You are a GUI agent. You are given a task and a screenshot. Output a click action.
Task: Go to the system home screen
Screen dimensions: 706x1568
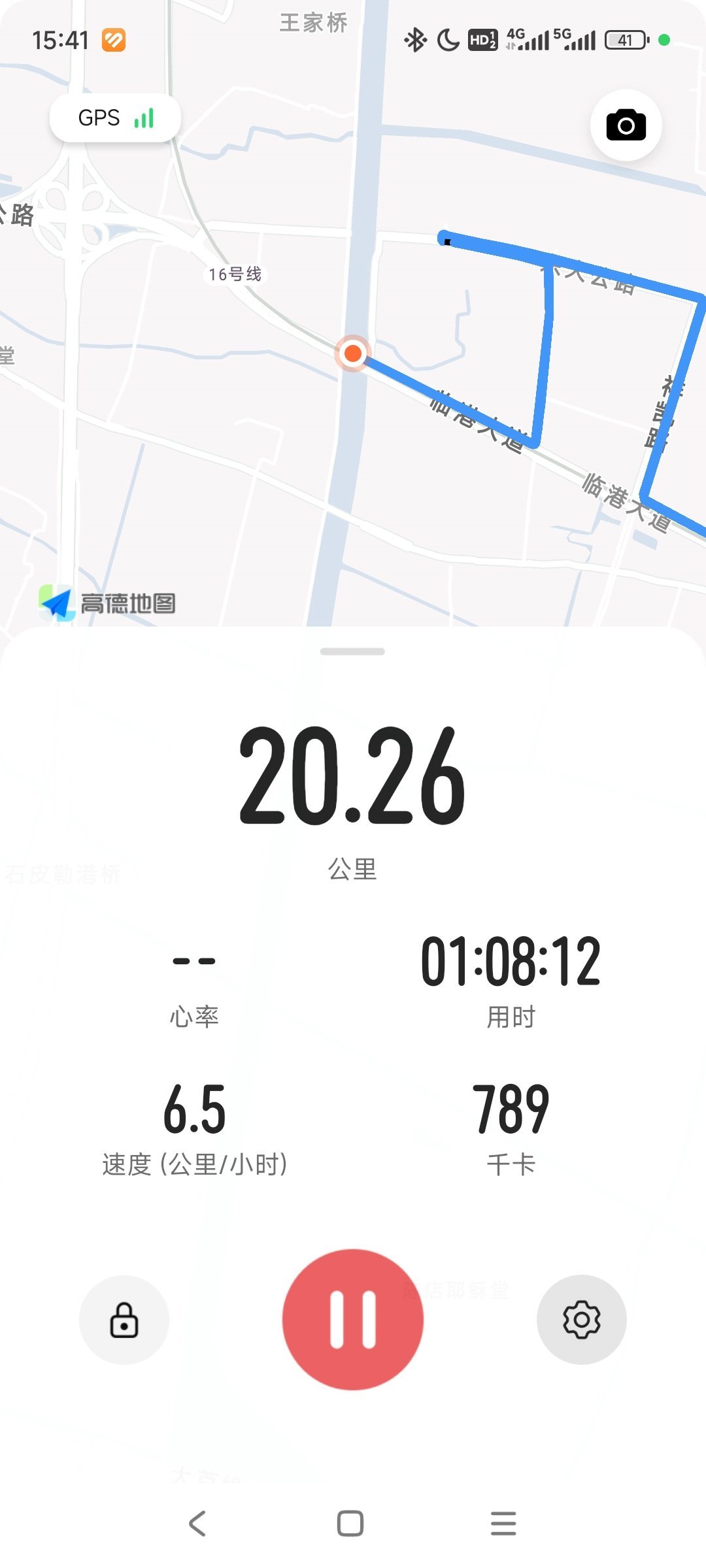pyautogui.click(x=350, y=1523)
